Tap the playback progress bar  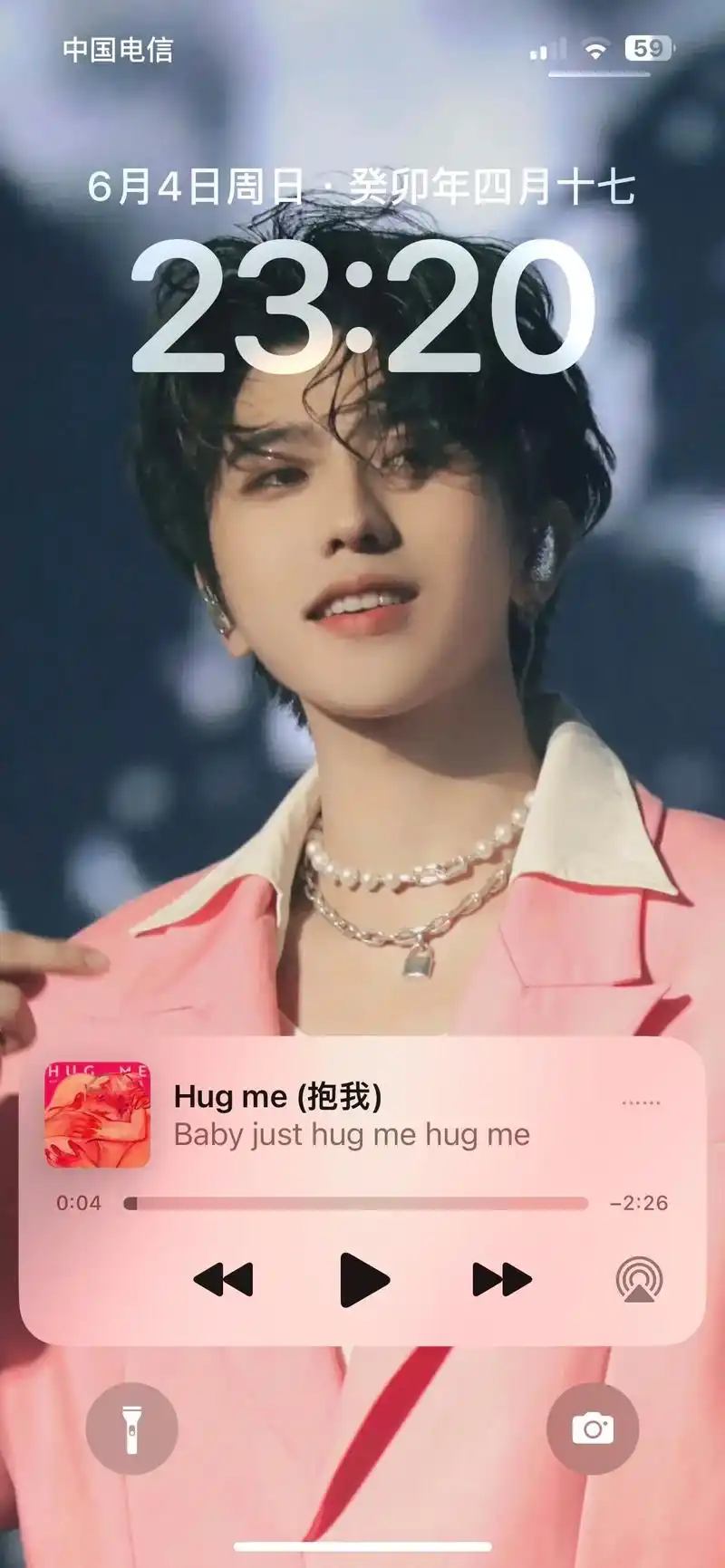point(356,1204)
